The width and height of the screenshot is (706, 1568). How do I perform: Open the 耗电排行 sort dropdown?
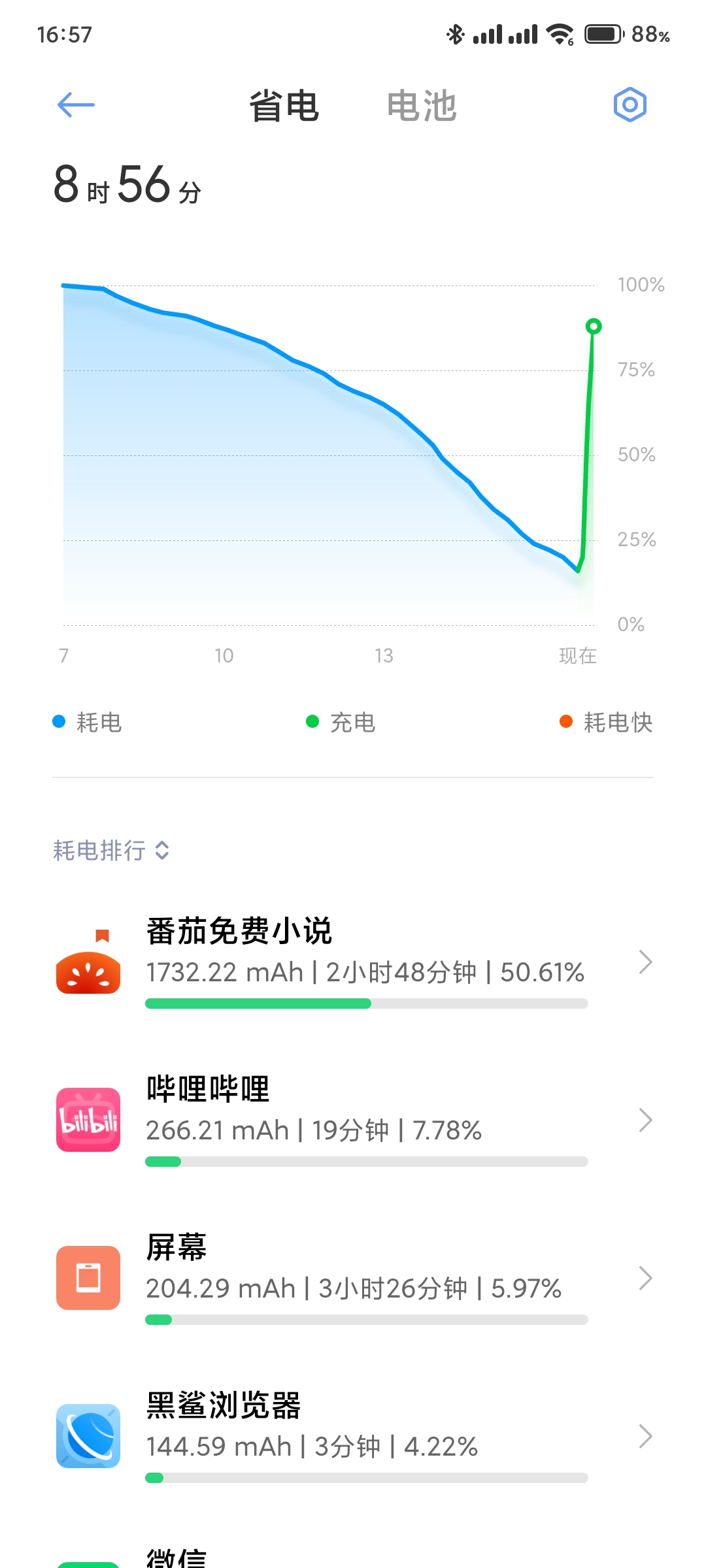tap(112, 851)
